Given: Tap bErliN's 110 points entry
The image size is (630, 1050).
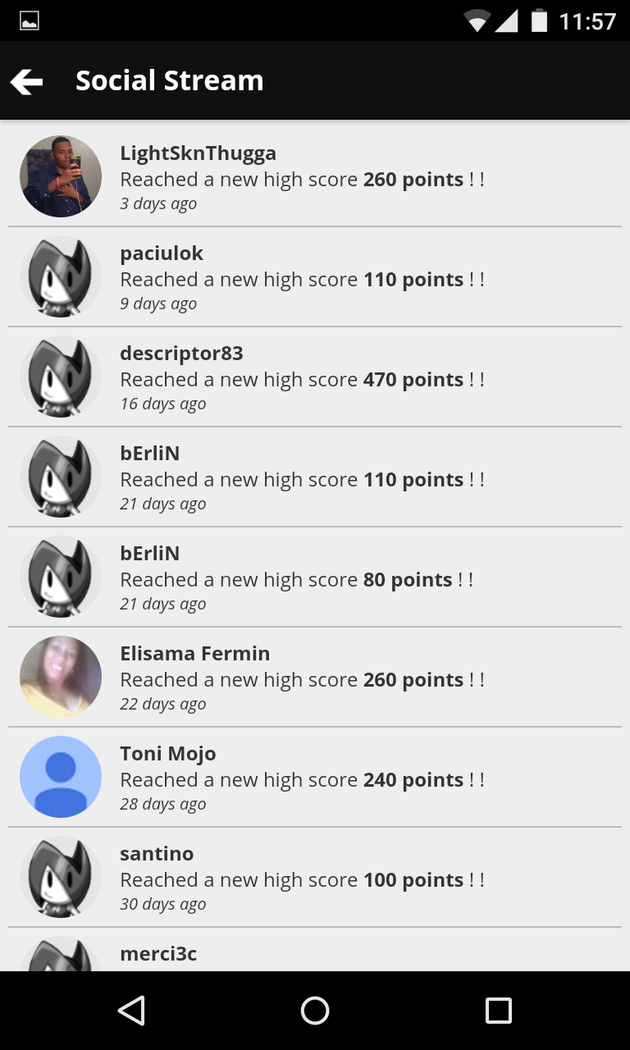Looking at the screenshot, I should click(315, 477).
